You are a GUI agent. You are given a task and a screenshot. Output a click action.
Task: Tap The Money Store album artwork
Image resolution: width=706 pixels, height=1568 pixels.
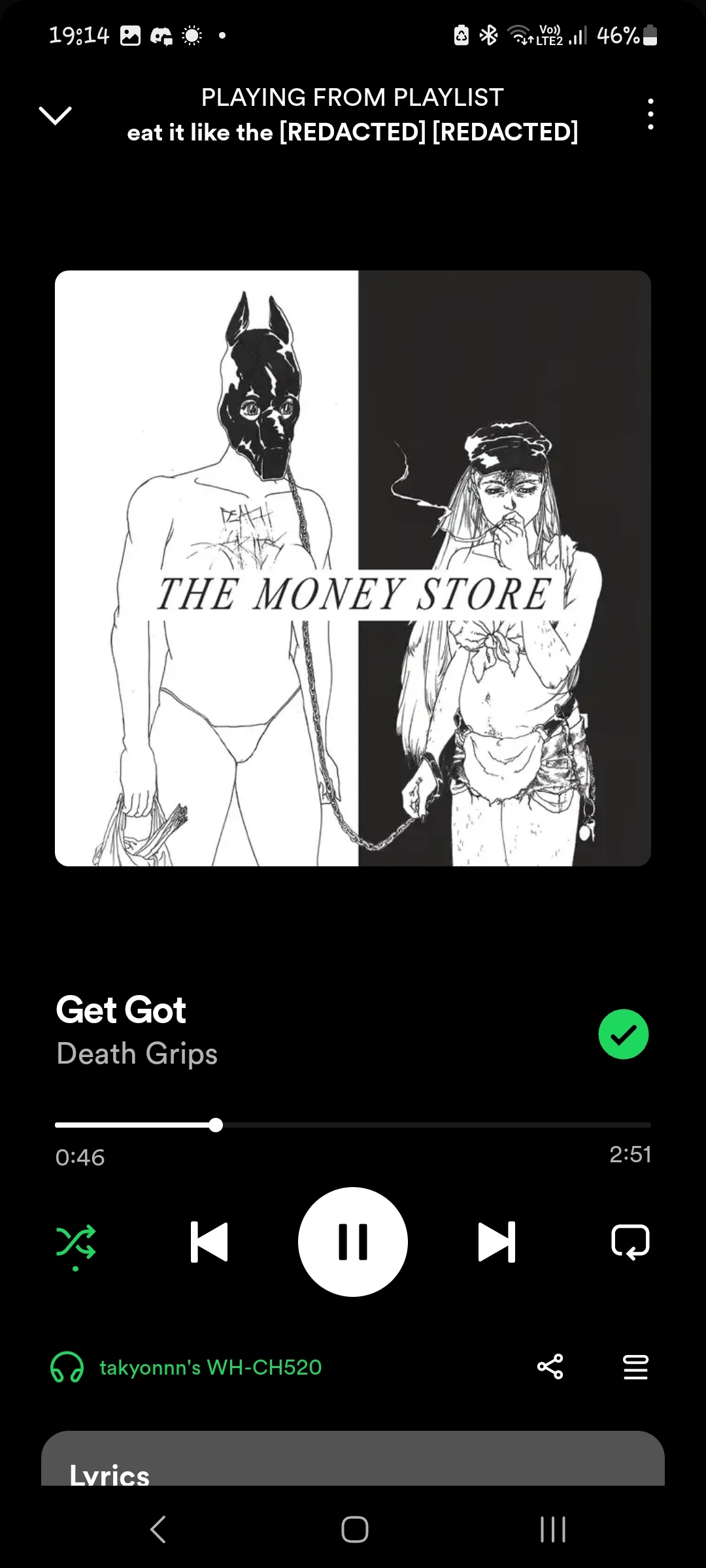pos(353,568)
